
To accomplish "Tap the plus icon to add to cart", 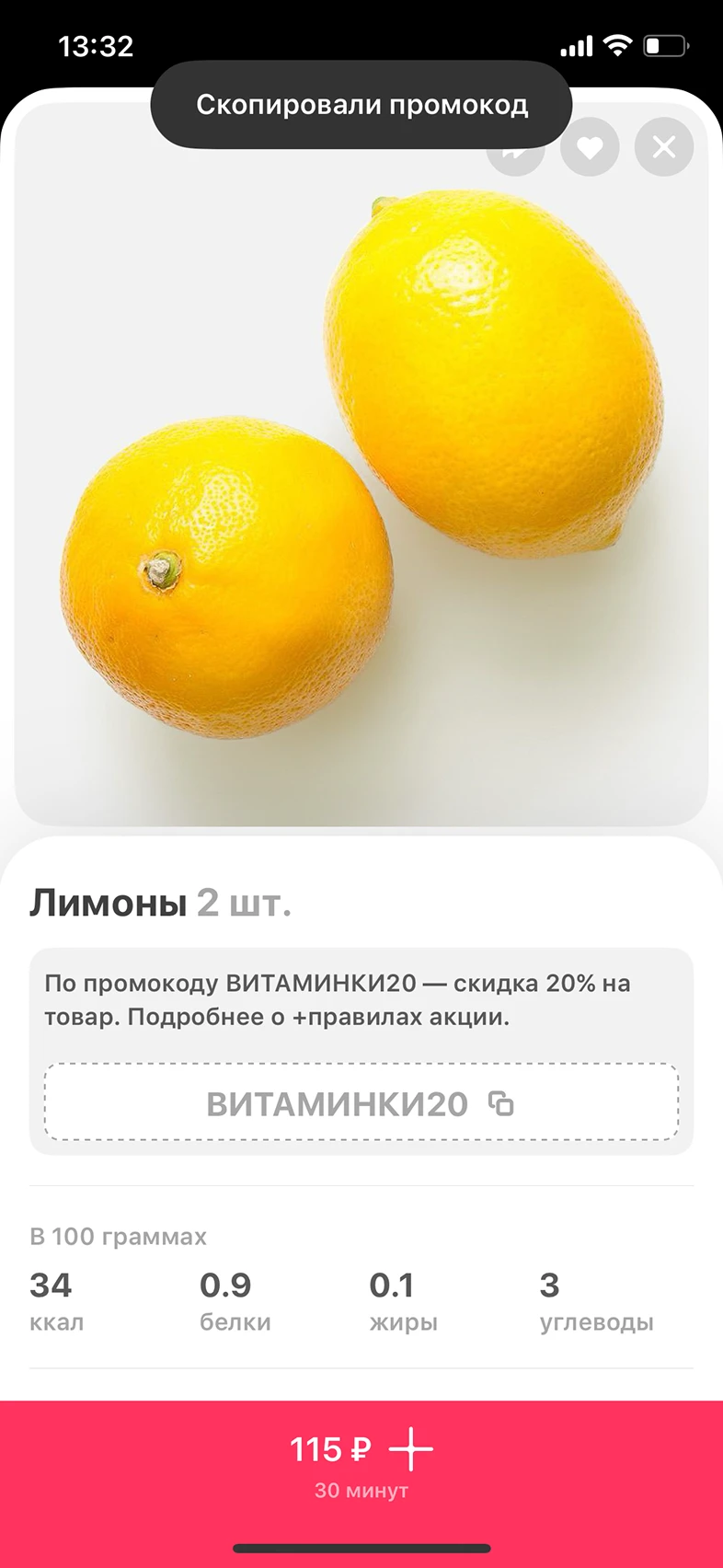I will point(412,1449).
